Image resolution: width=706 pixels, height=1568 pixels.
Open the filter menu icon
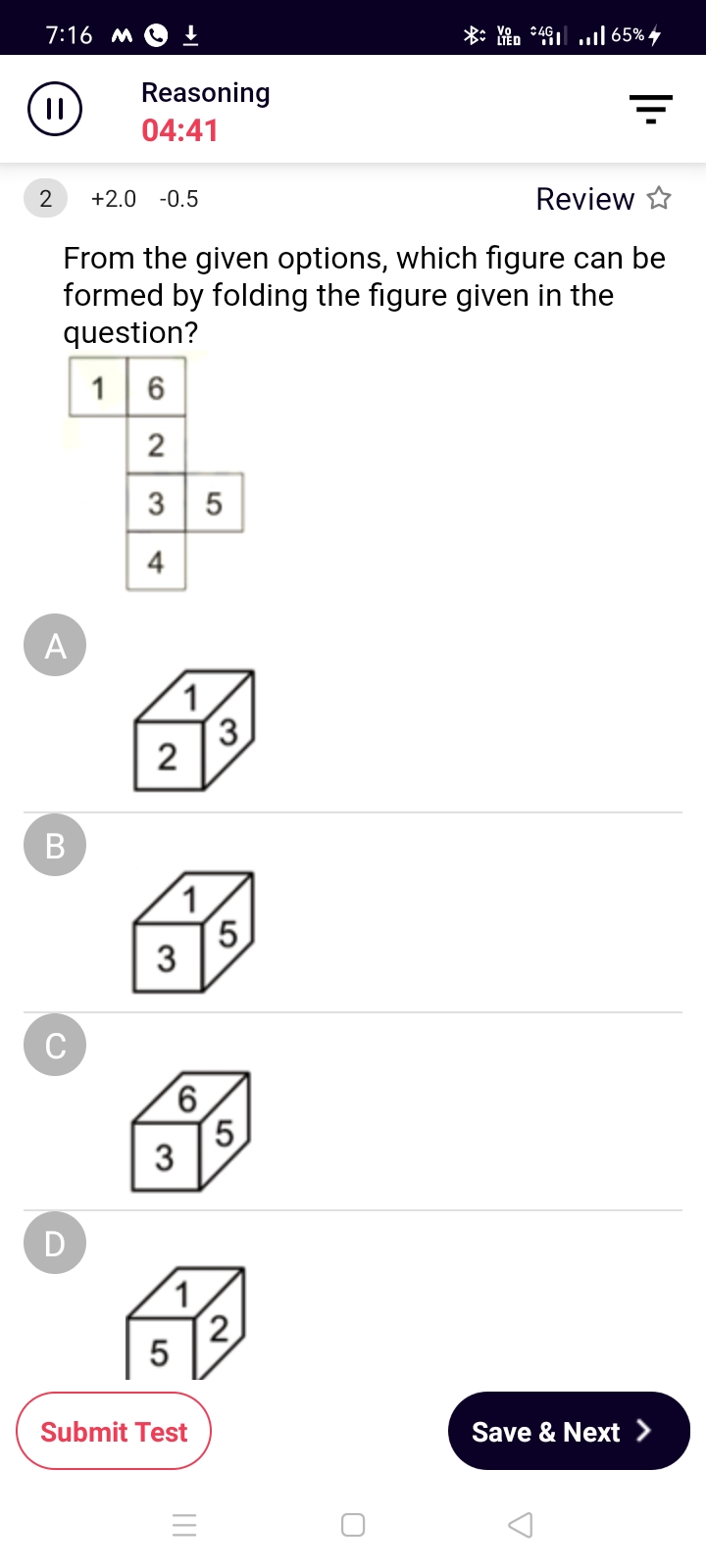point(651,109)
